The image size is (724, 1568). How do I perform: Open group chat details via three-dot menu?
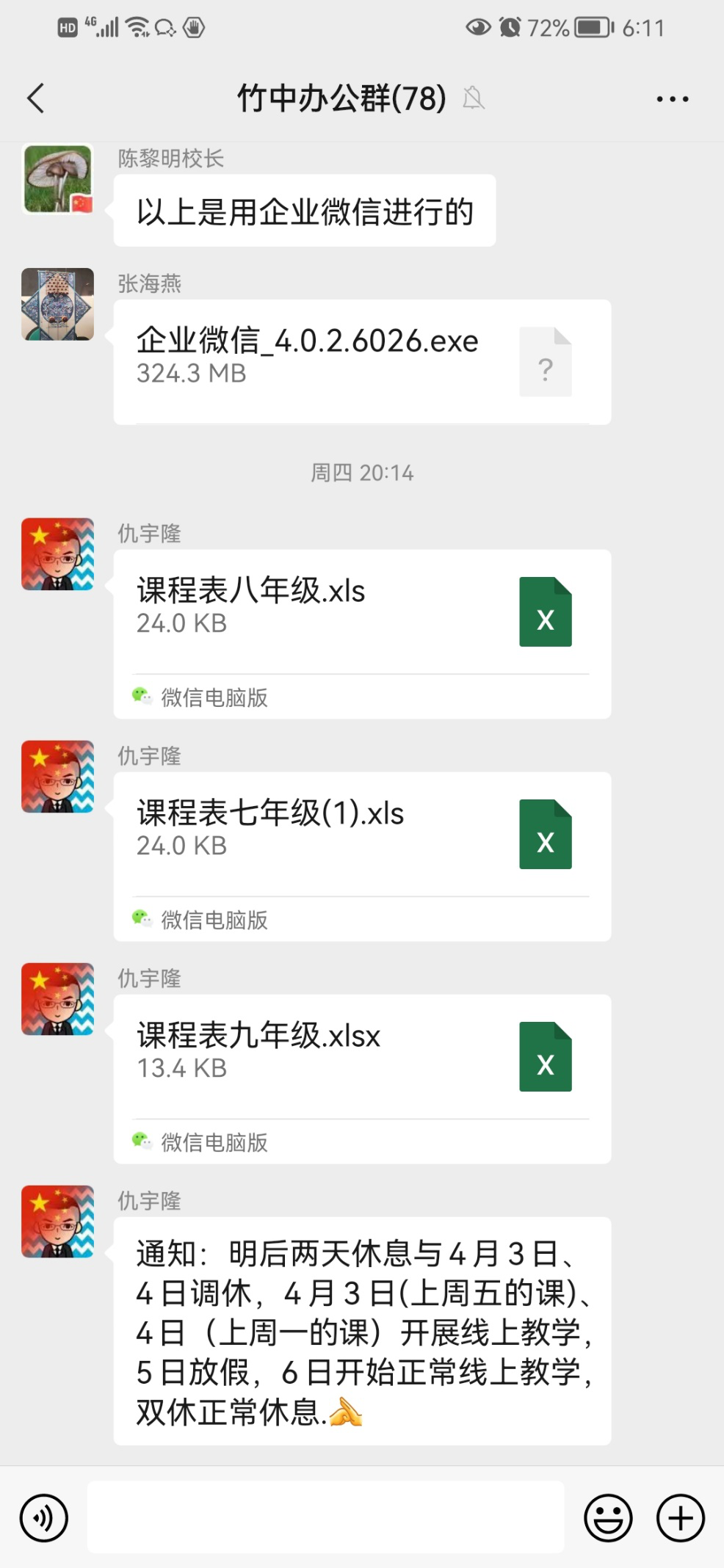(672, 98)
